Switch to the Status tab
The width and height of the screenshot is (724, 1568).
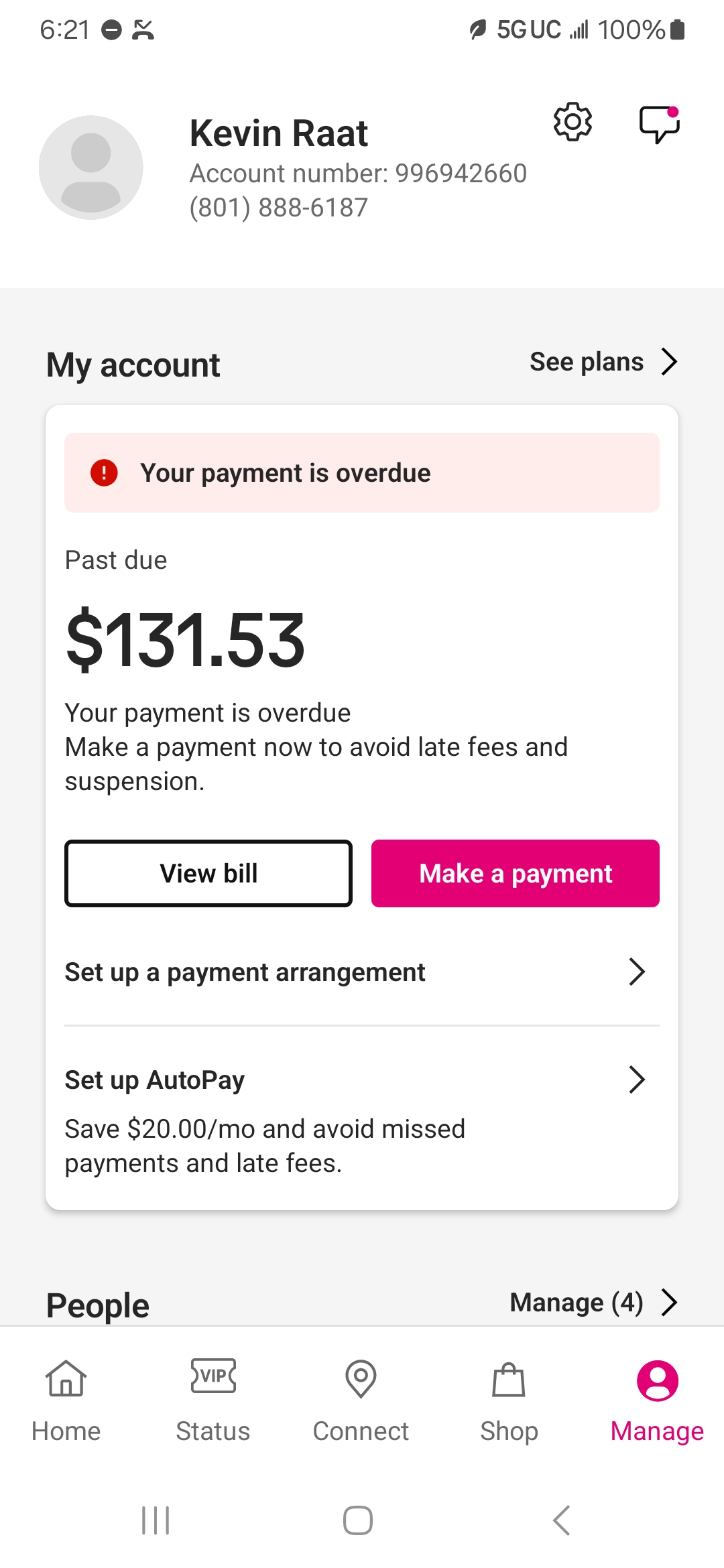click(213, 1400)
